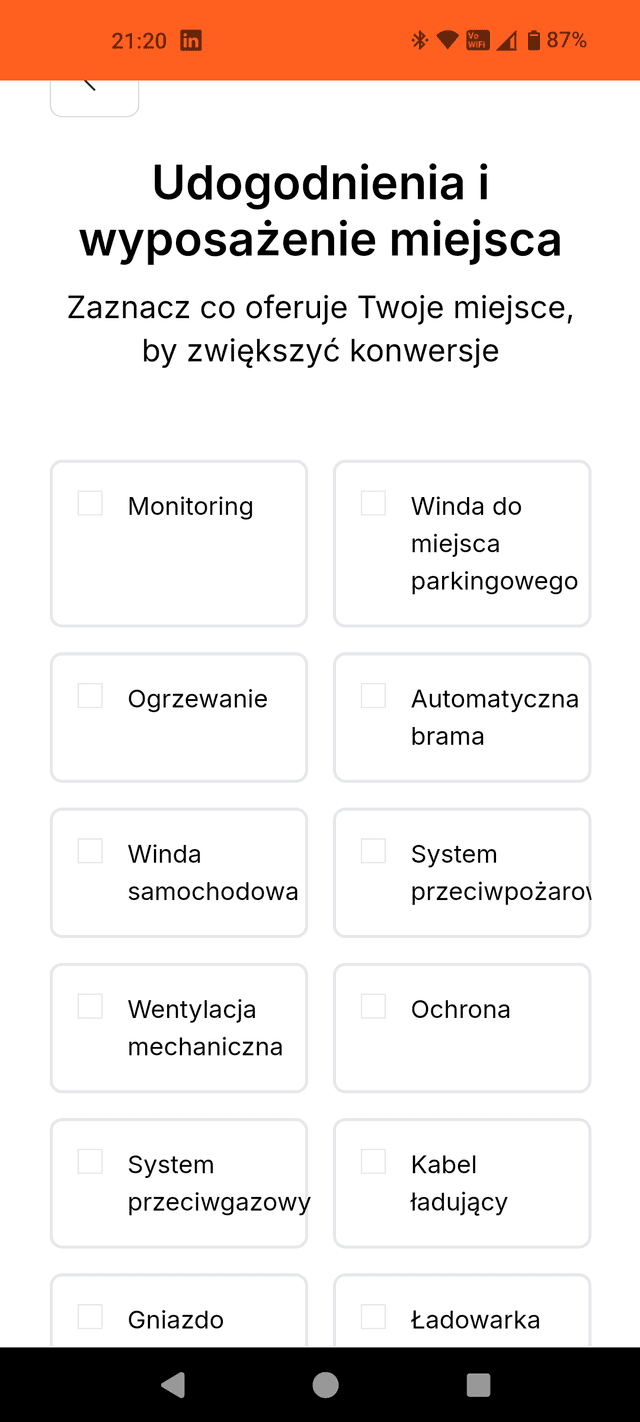This screenshot has height=1422, width=640.
Task: Tick the Gniazdo checkbox
Action: coord(91,1316)
